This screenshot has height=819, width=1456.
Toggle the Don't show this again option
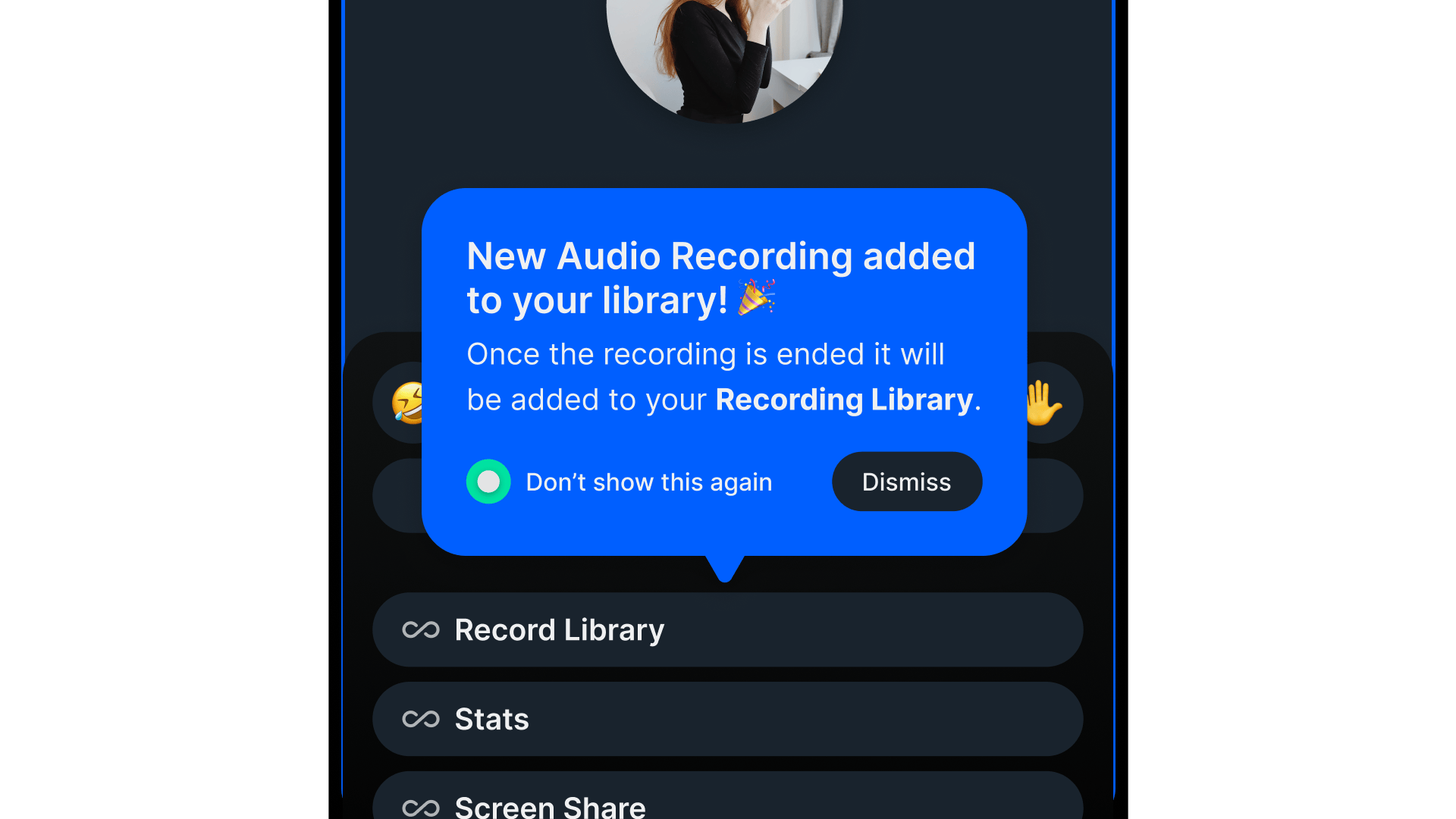488,482
